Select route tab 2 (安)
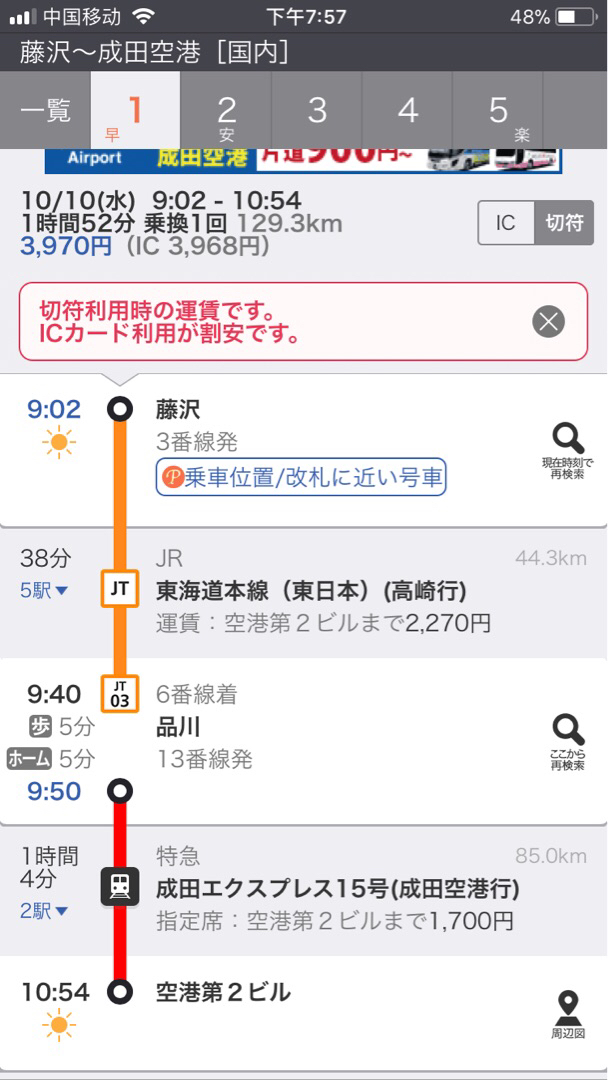The width and height of the screenshot is (608, 1080). [x=227, y=112]
